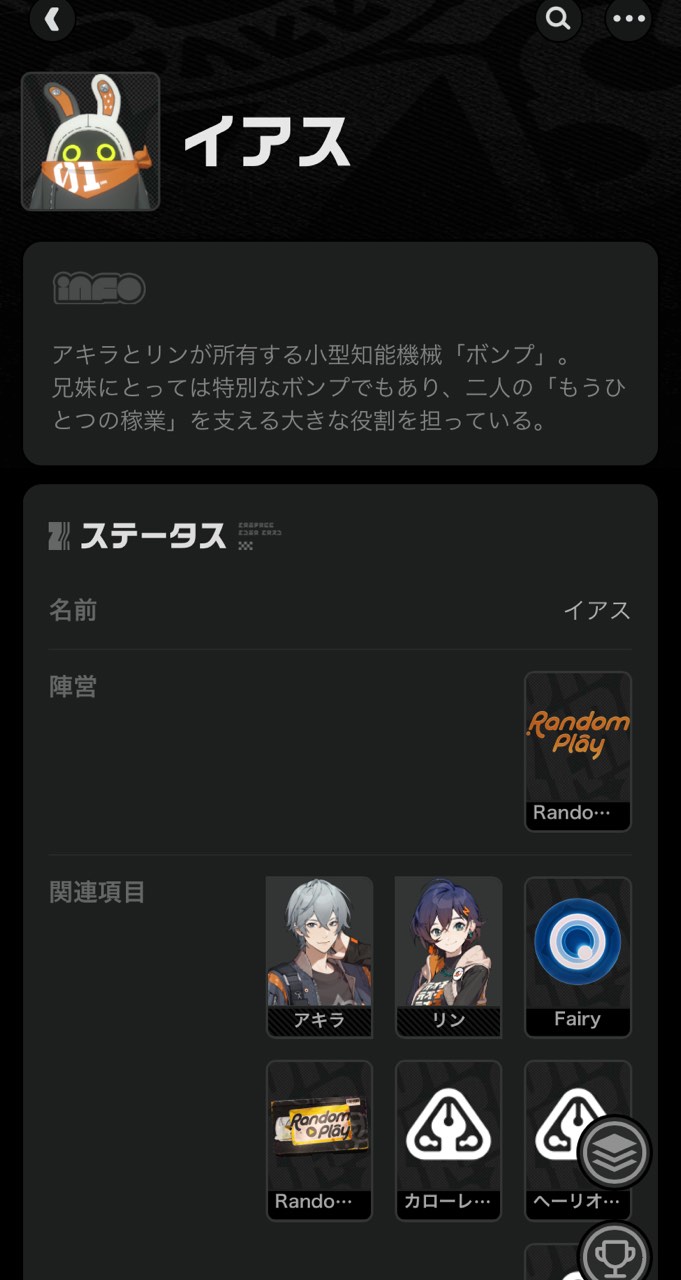Open the アキラ related card
The height and width of the screenshot is (1280, 681).
[319, 956]
